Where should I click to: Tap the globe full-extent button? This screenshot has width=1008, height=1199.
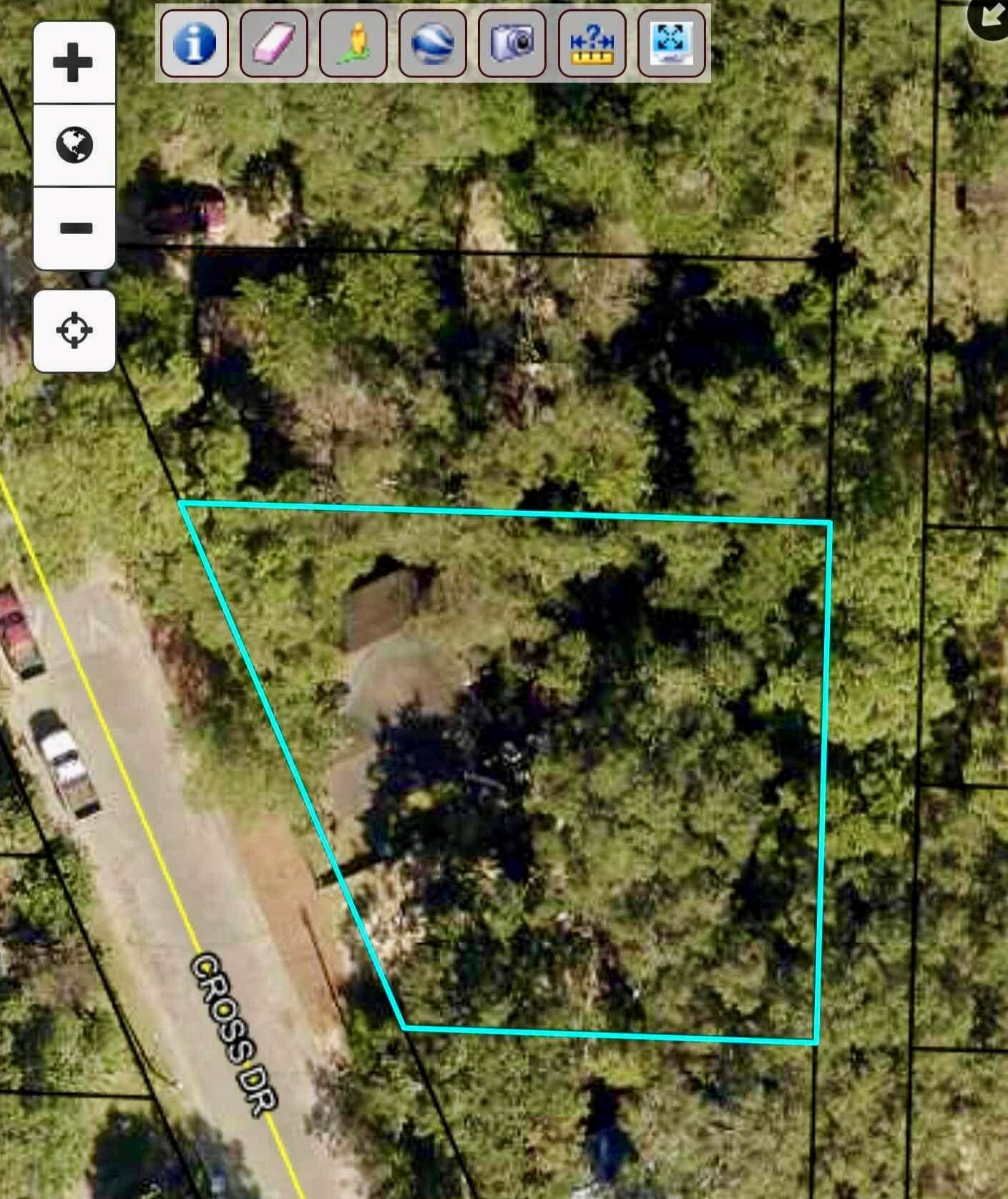75,146
